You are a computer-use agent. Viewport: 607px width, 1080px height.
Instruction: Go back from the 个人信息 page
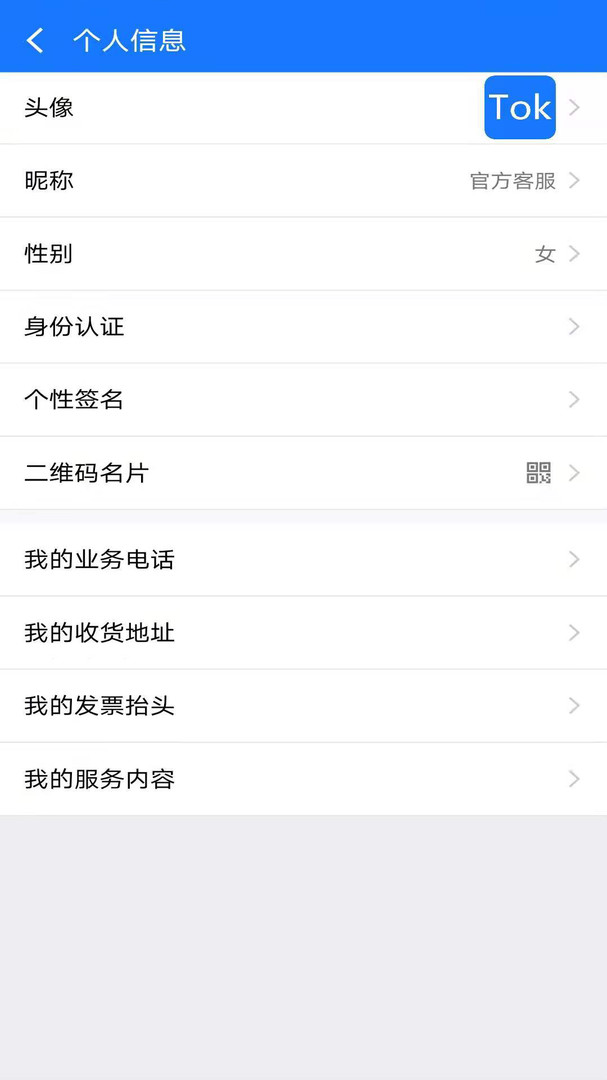tap(36, 40)
